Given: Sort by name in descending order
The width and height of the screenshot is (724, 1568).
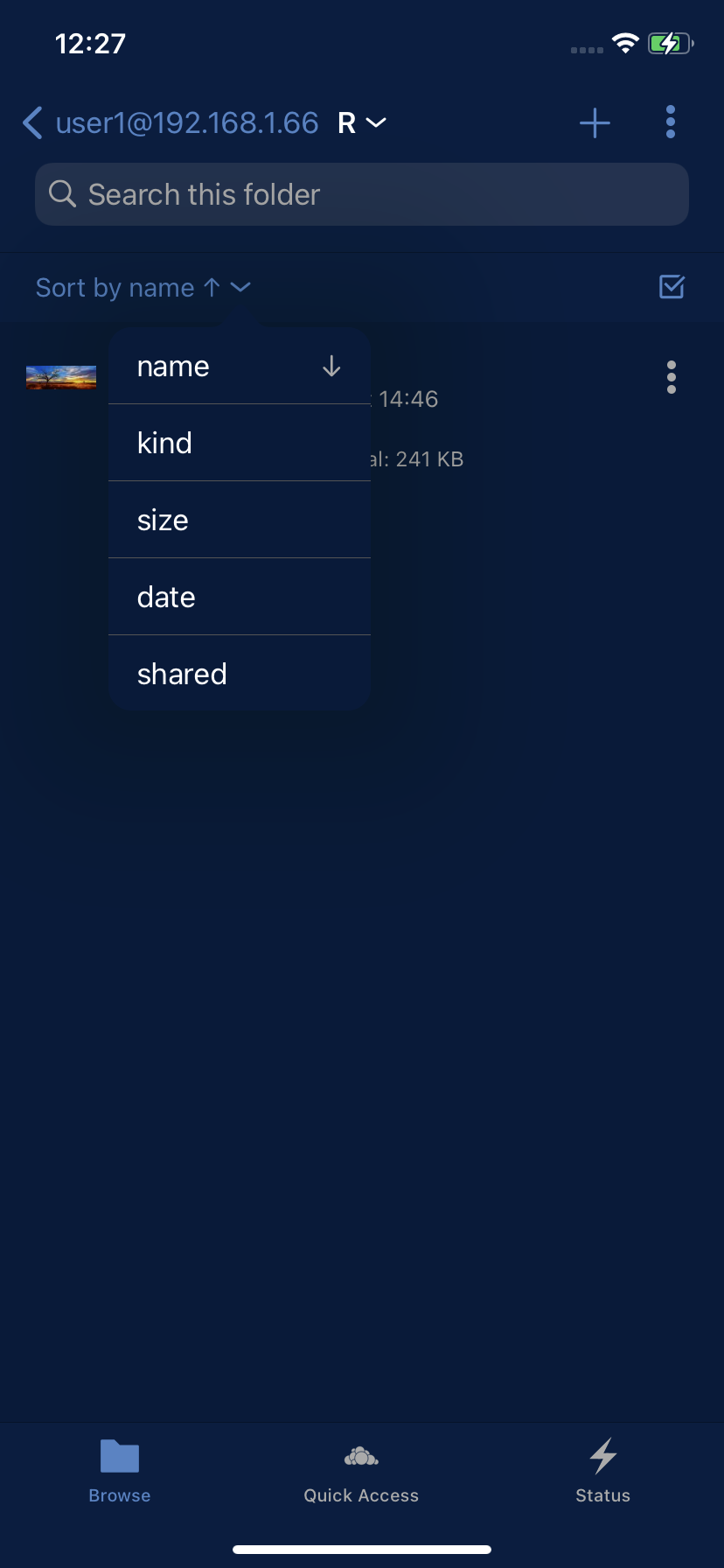Looking at the screenshot, I should click(x=240, y=367).
